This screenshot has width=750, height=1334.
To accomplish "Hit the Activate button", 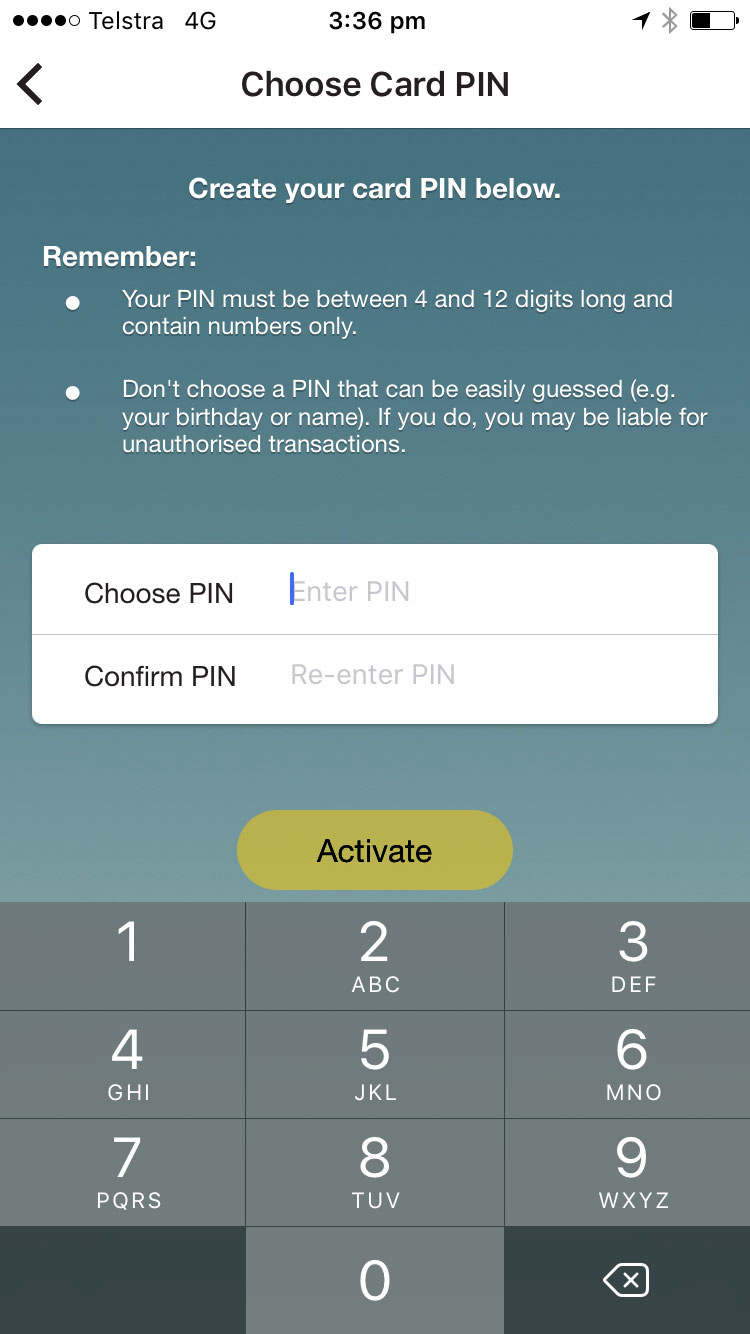I will click(x=375, y=850).
